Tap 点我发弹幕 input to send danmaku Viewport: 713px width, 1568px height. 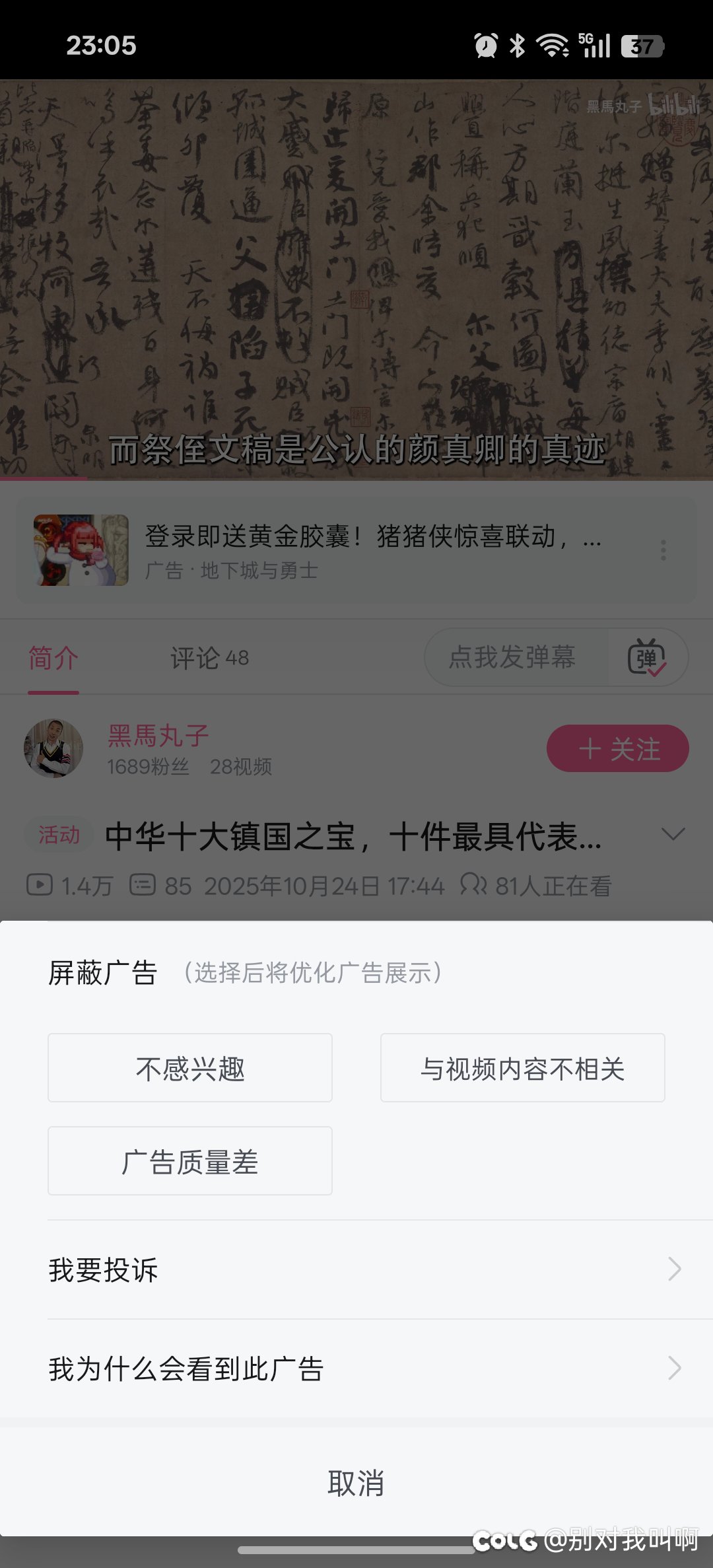click(518, 658)
